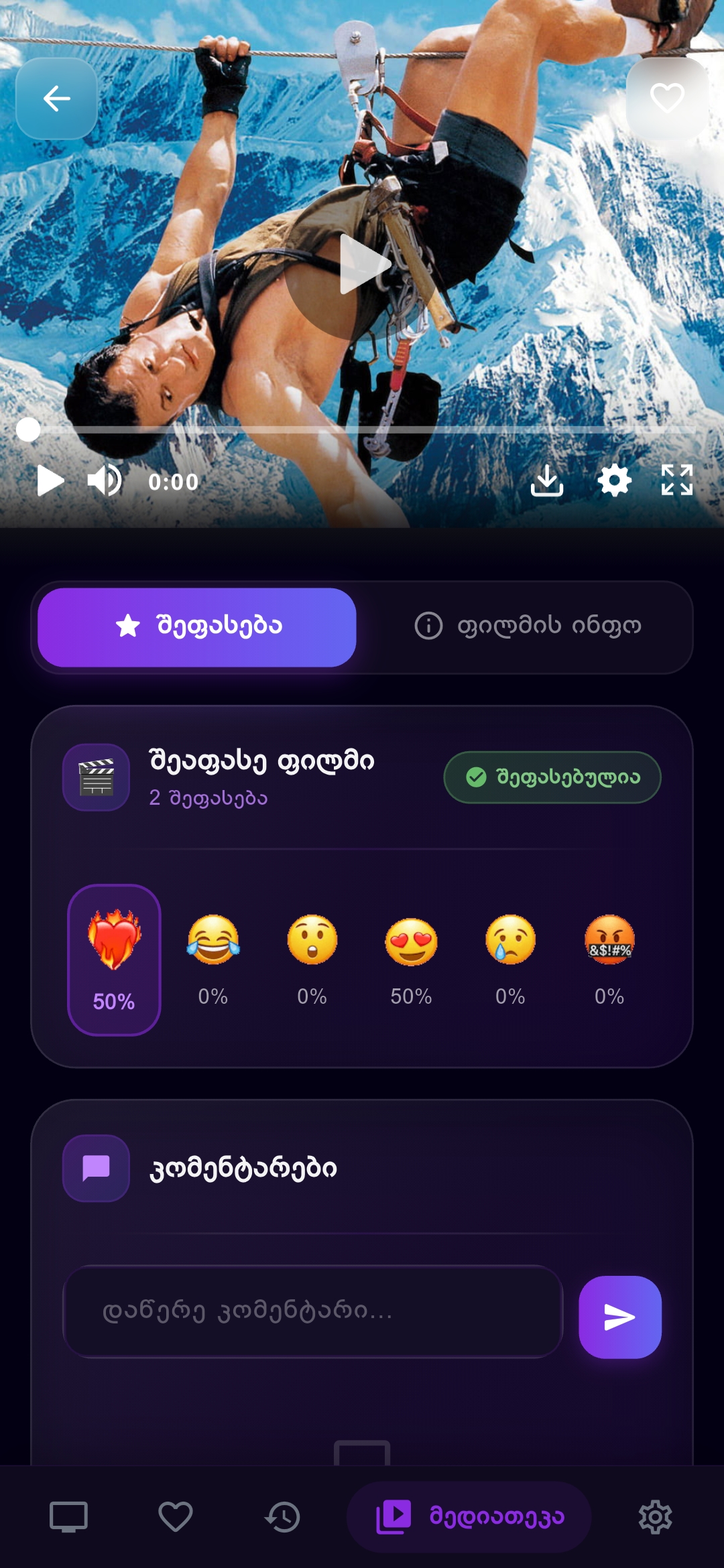
Task: Open the history tab in the bottom bar
Action: tap(282, 1516)
